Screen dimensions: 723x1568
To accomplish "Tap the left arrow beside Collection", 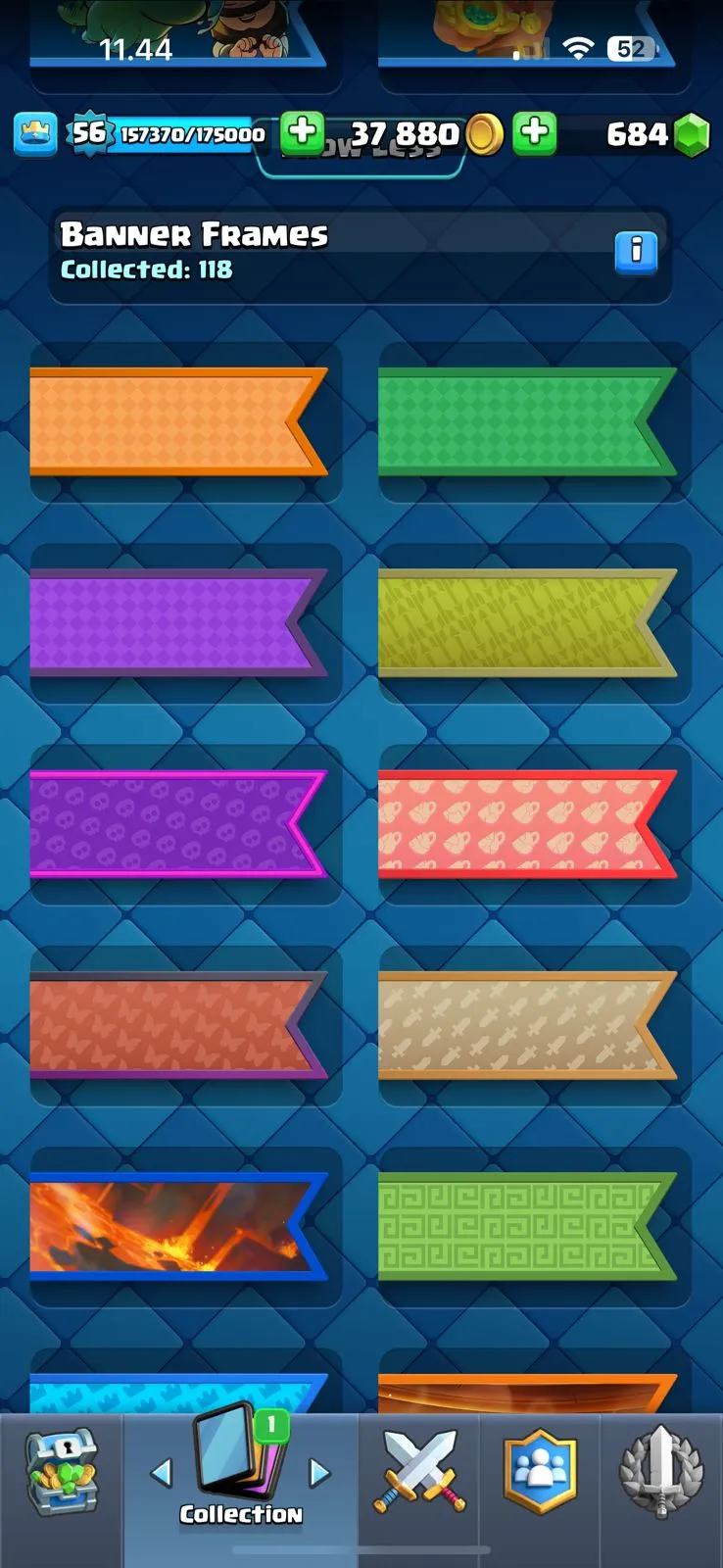I will click(162, 1472).
